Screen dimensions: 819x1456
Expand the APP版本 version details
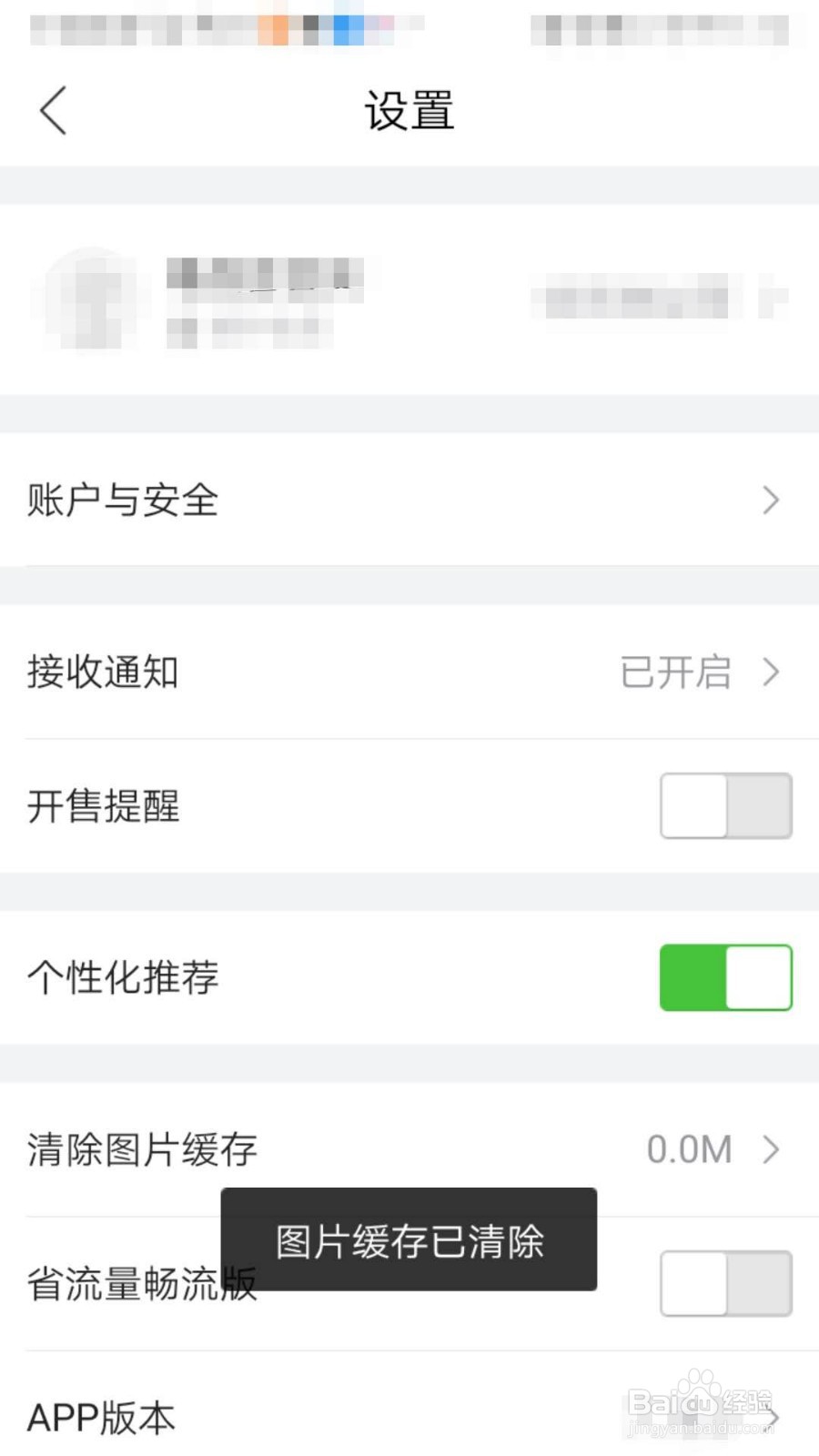tap(364, 1416)
